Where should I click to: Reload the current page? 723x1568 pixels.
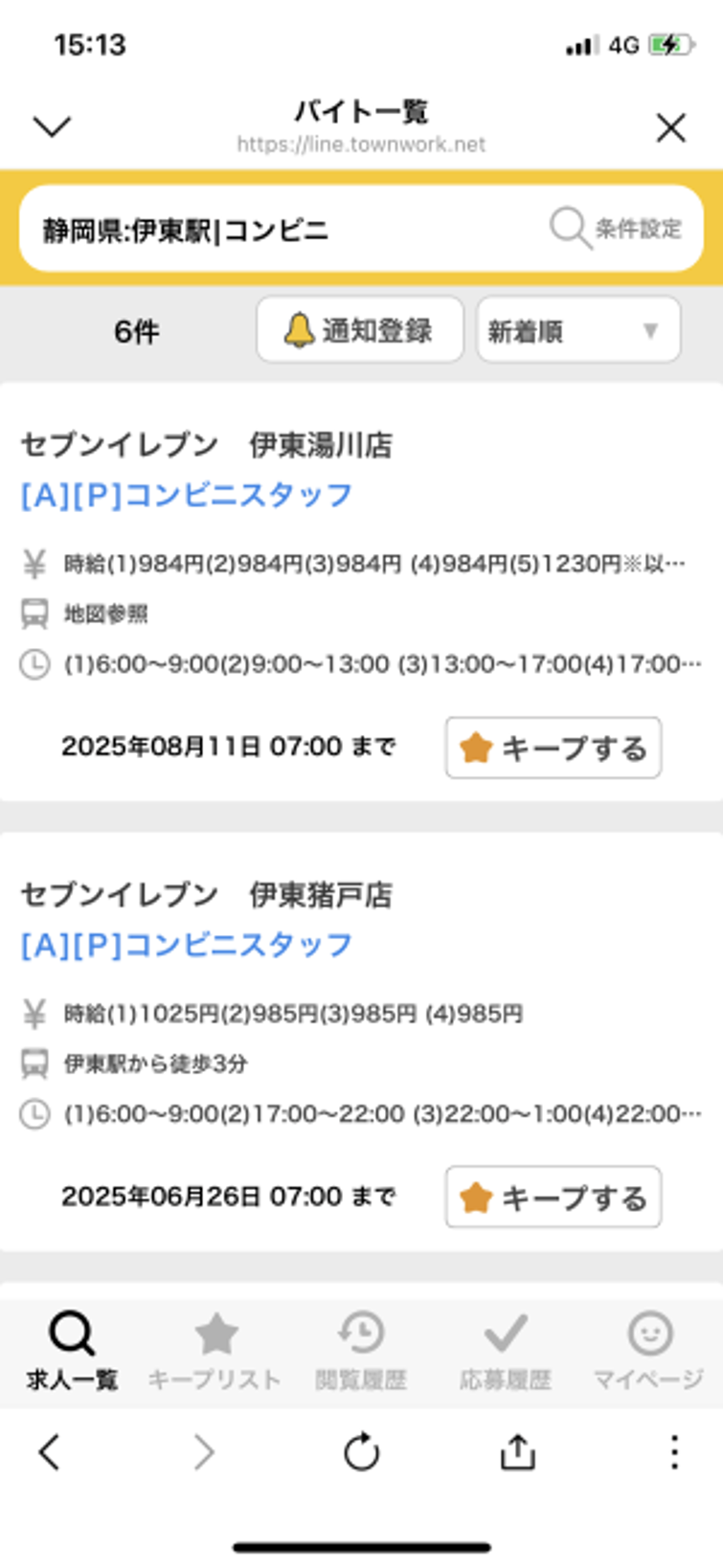click(361, 1452)
